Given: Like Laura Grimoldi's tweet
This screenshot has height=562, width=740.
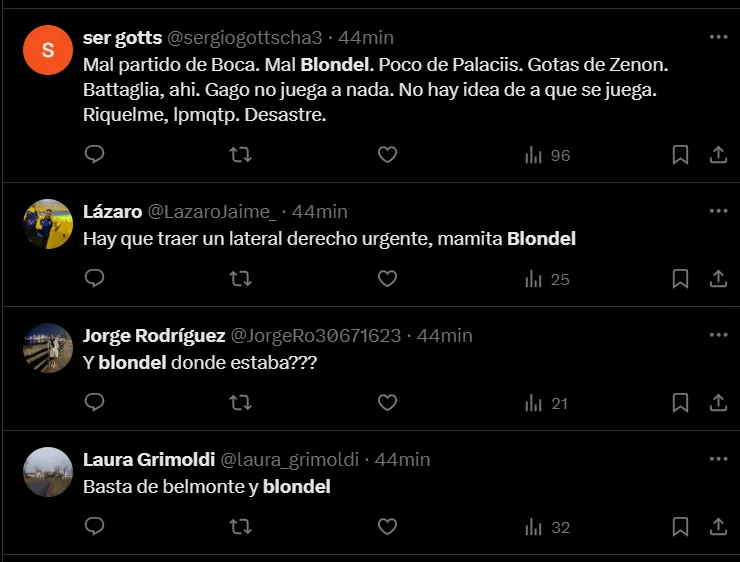Looking at the screenshot, I should click(x=387, y=527).
